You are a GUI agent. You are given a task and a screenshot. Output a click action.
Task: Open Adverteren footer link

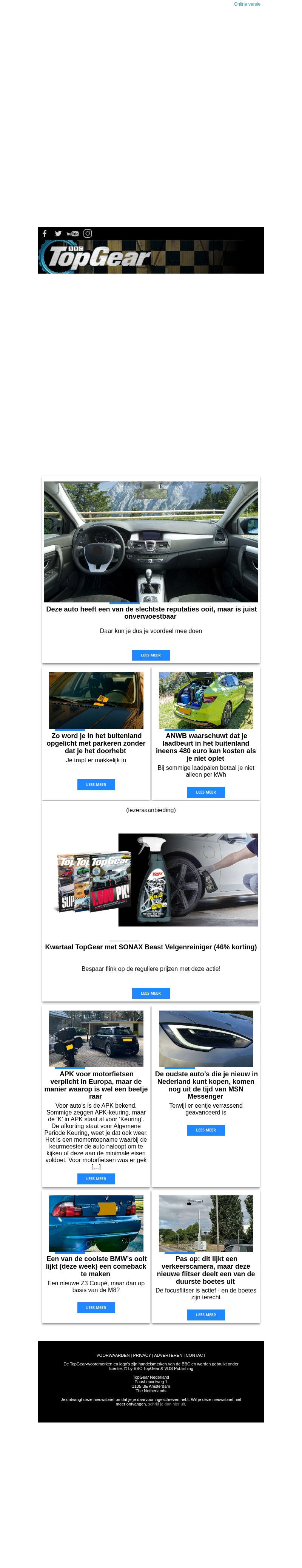[x=168, y=1355]
